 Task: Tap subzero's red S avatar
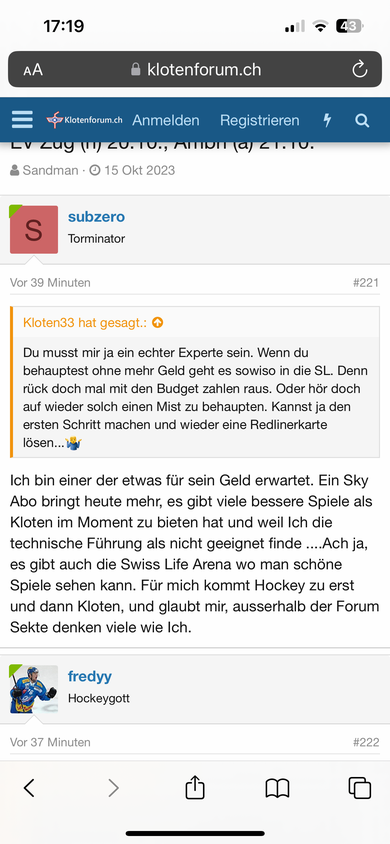[34, 229]
